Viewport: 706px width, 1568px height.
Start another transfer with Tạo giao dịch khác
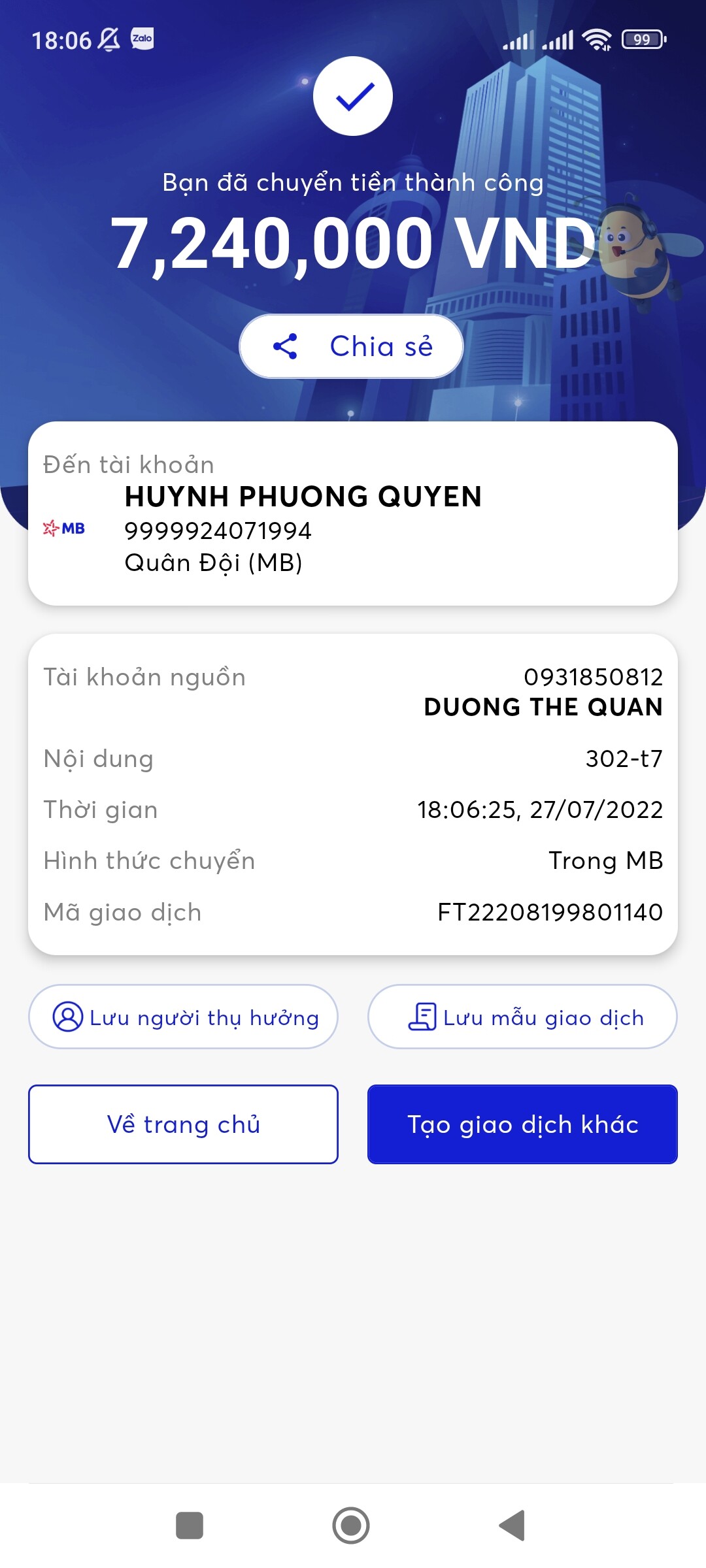[522, 1124]
